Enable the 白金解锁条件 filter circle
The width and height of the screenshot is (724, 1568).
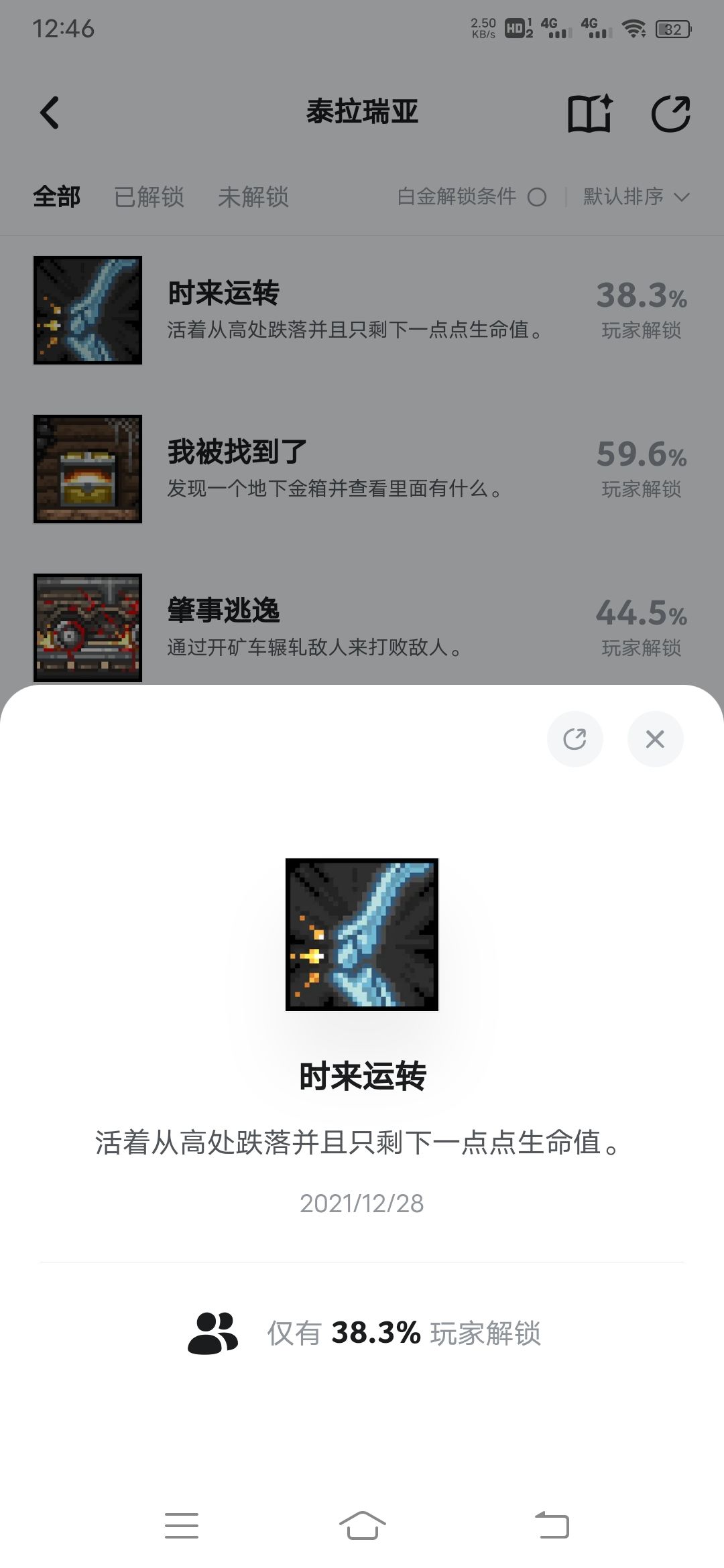(x=538, y=197)
